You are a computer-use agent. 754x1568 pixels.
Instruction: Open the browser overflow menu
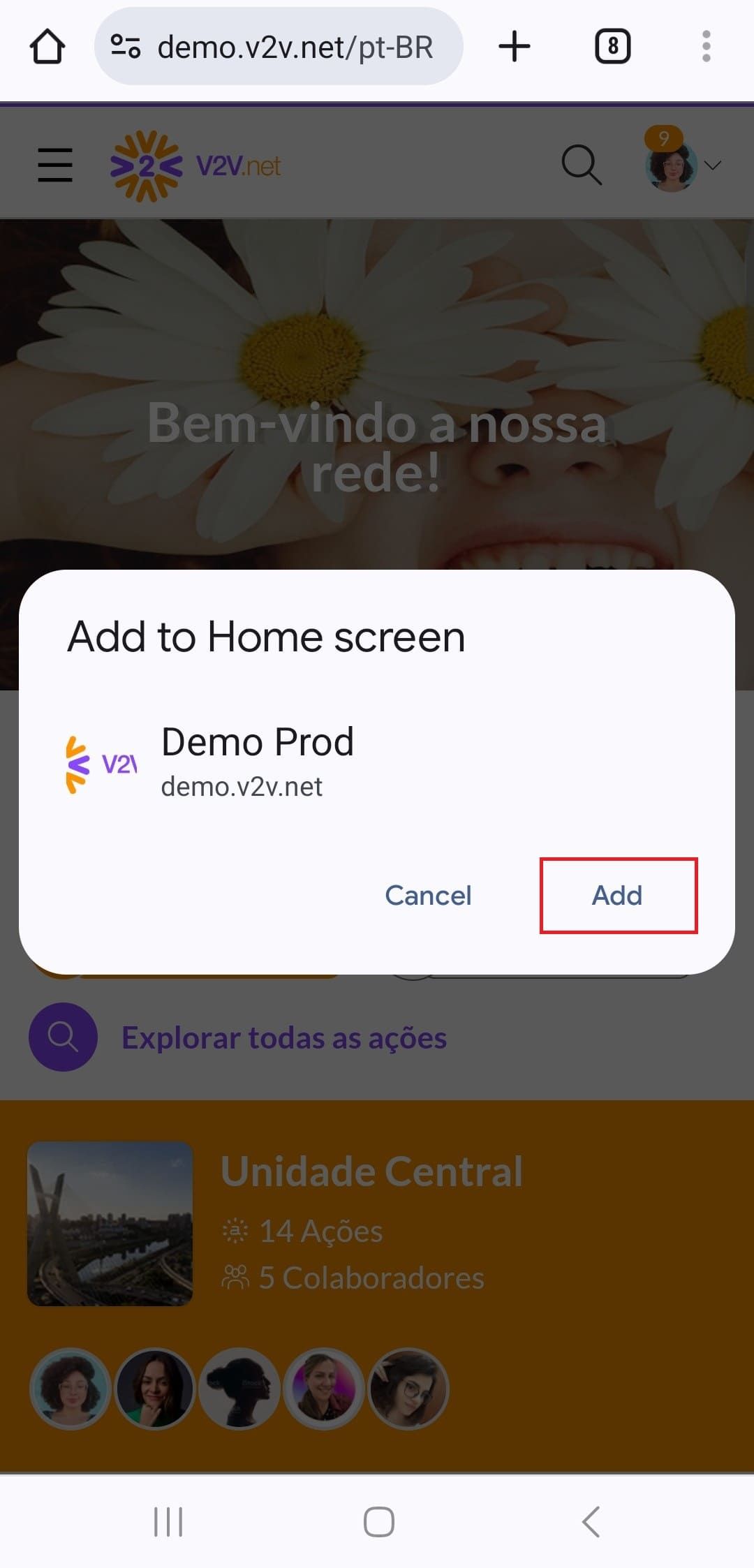click(706, 47)
